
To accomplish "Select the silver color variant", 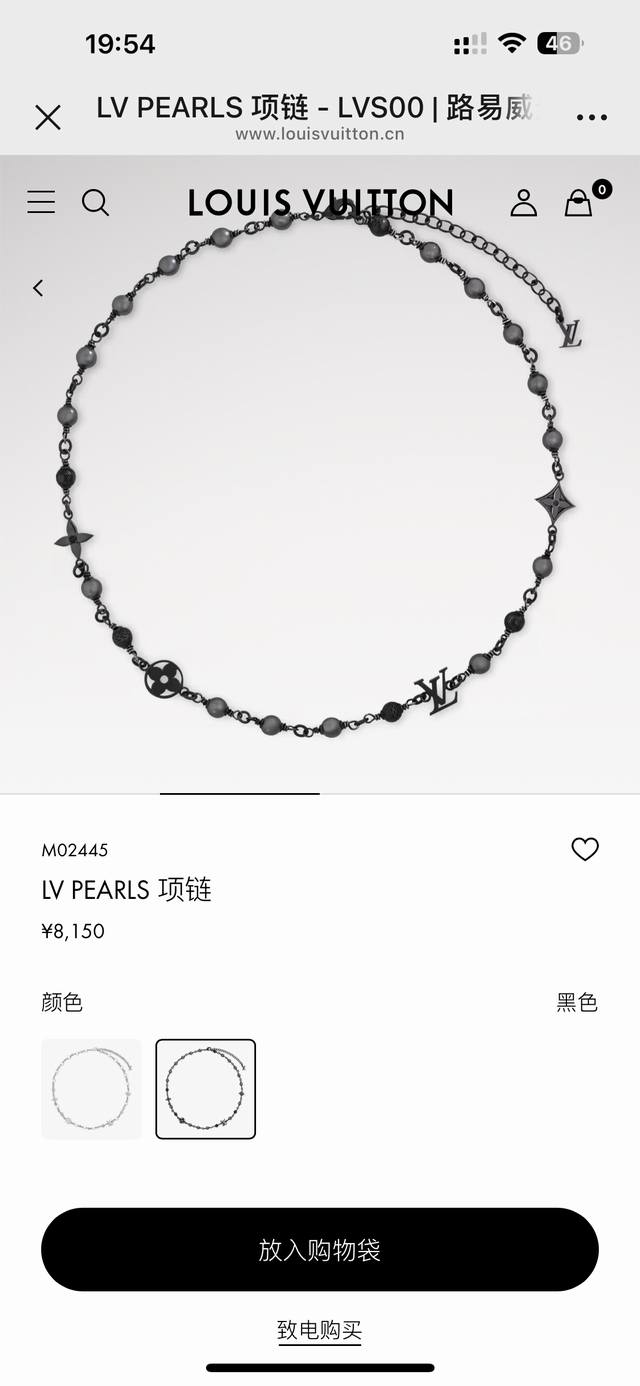I will tap(91, 1089).
